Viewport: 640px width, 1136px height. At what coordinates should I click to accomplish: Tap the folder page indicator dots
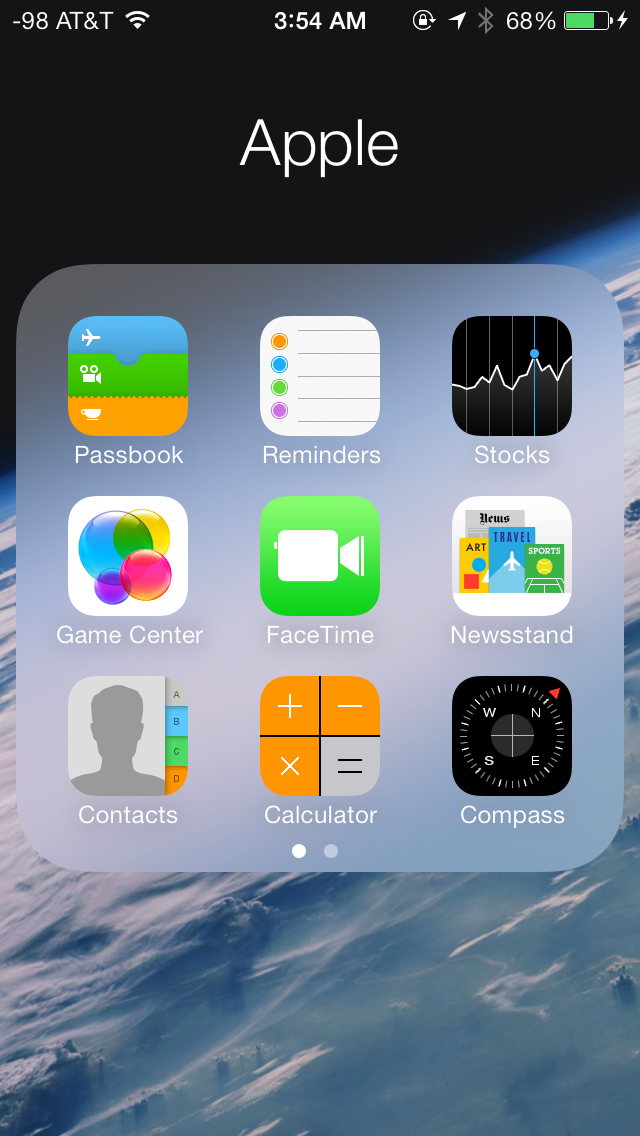pyautogui.click(x=315, y=851)
